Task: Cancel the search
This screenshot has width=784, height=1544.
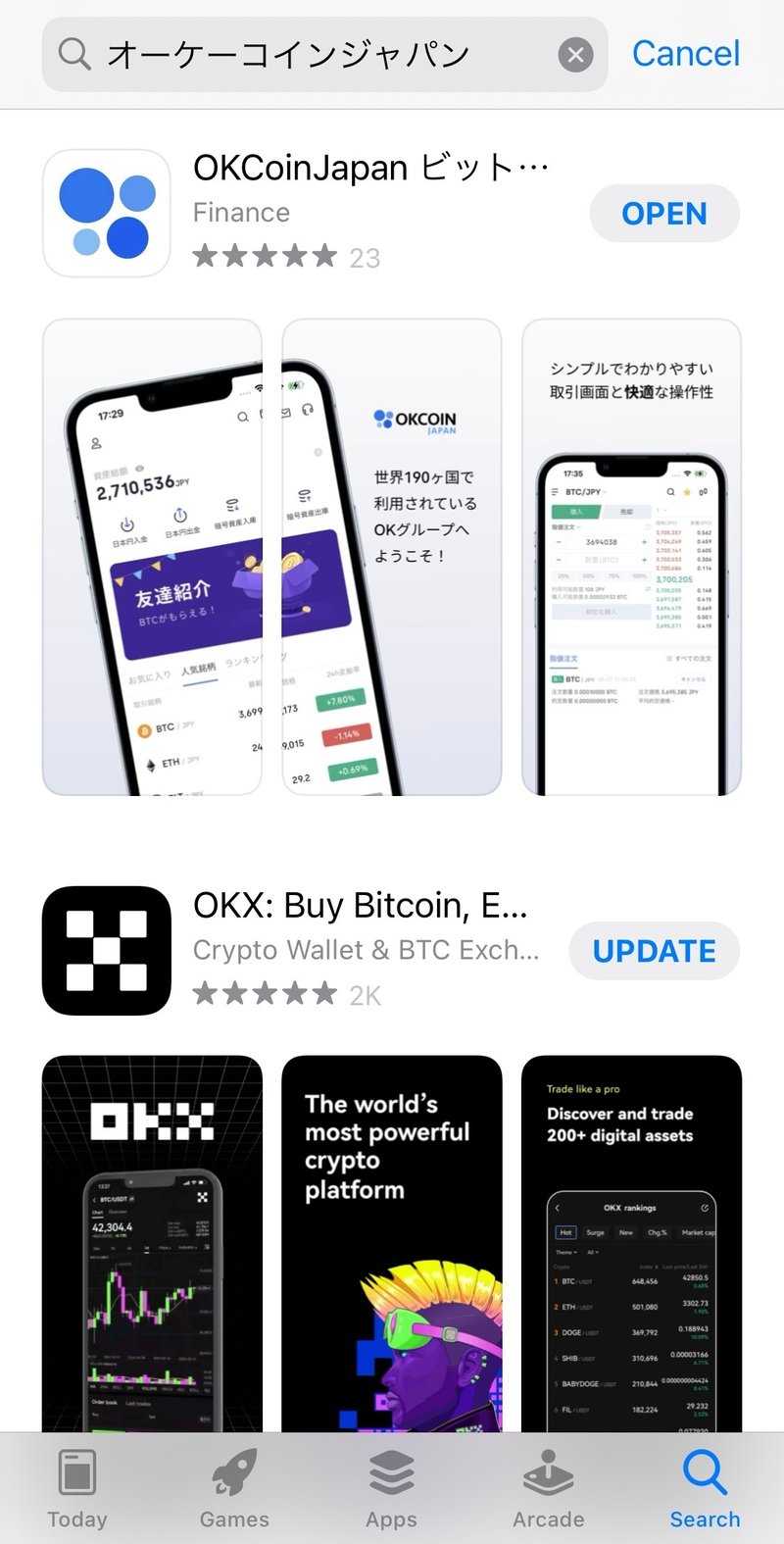Action: tap(686, 54)
